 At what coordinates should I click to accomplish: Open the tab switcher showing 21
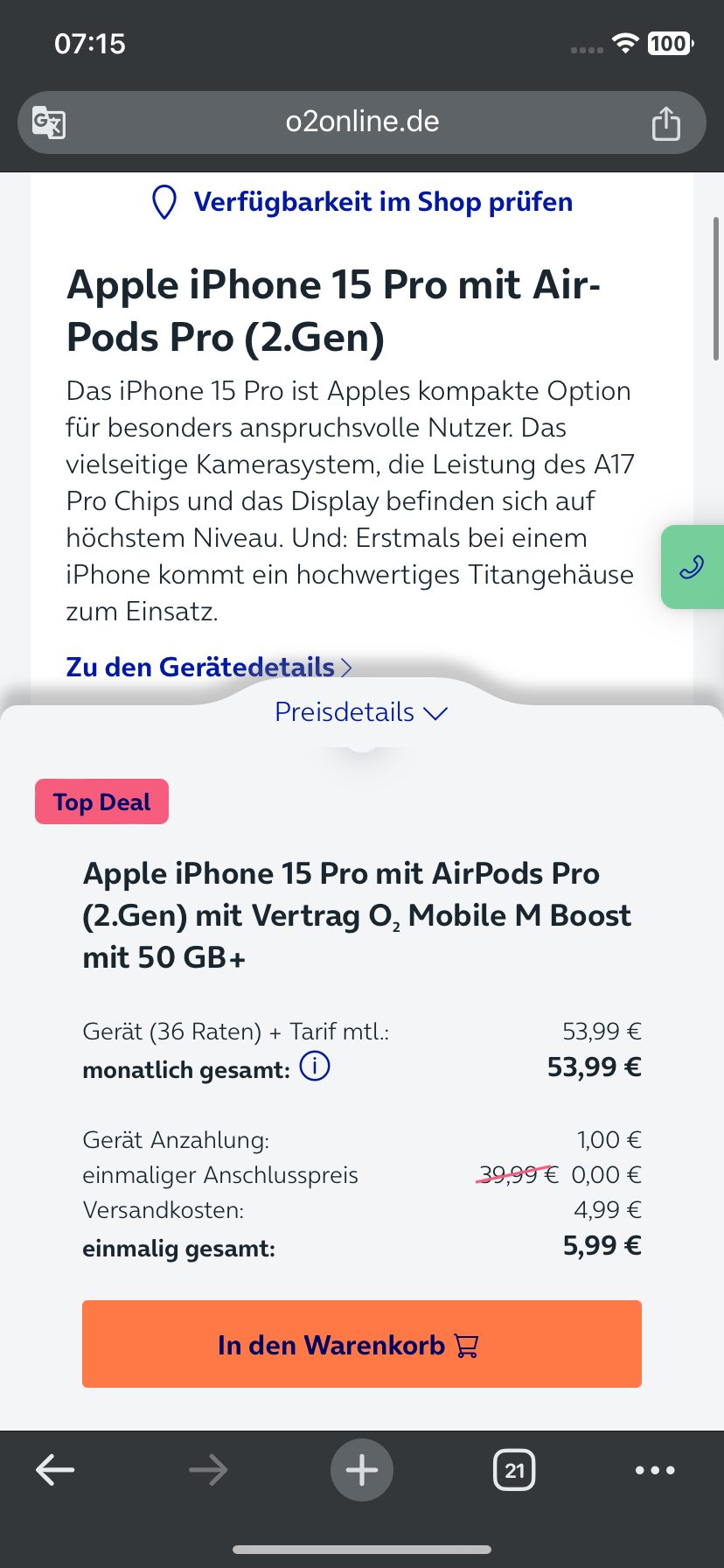coord(514,1470)
